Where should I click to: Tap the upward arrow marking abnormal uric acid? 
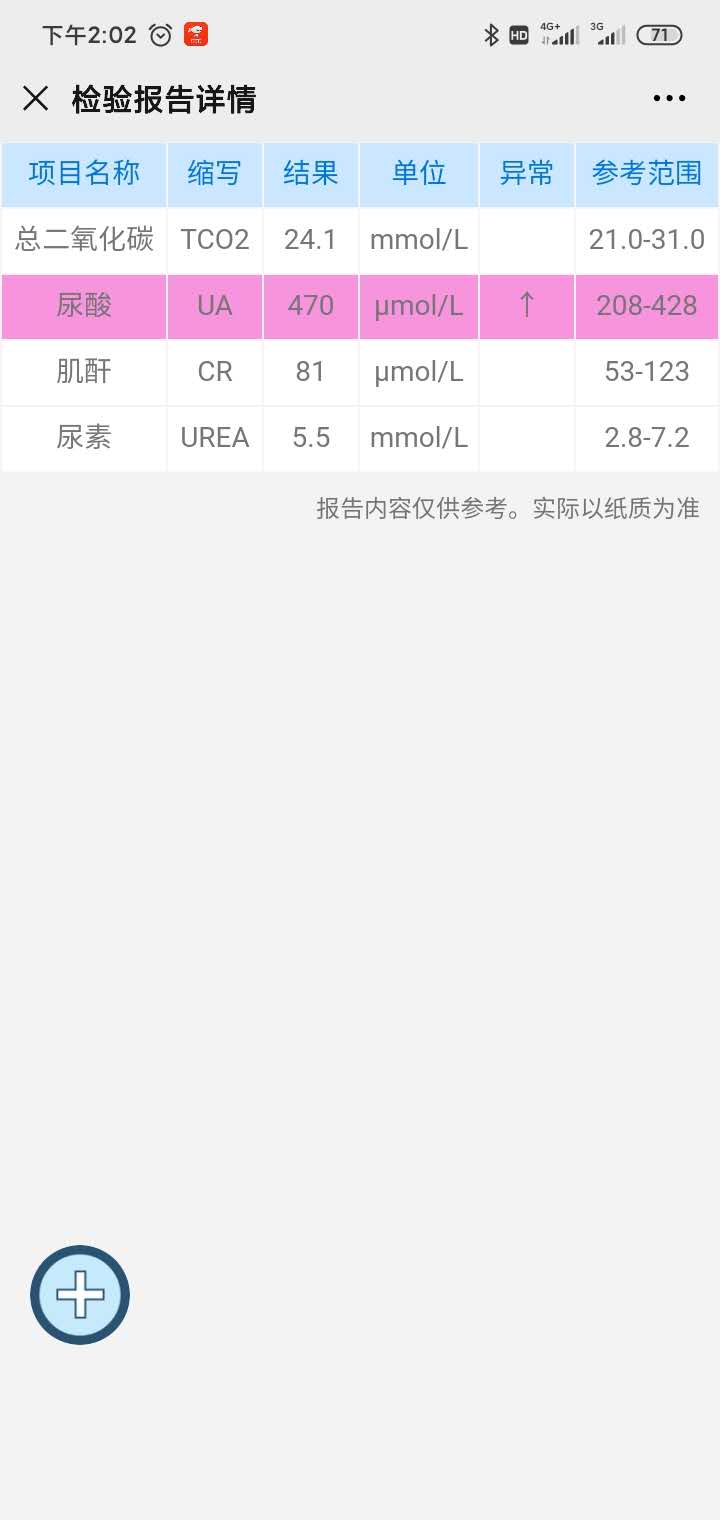[x=526, y=306]
